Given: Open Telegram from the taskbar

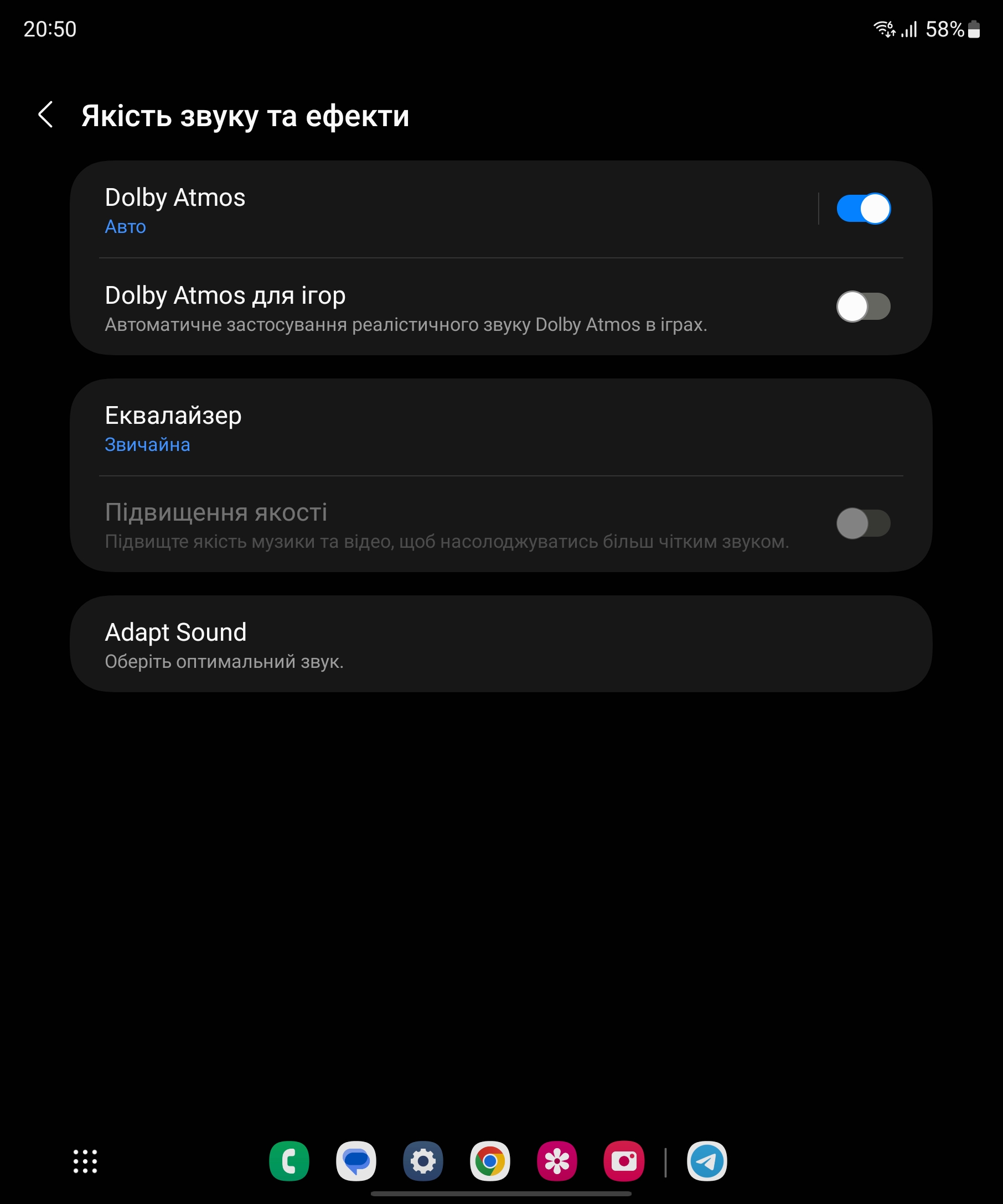Looking at the screenshot, I should click(x=707, y=1161).
